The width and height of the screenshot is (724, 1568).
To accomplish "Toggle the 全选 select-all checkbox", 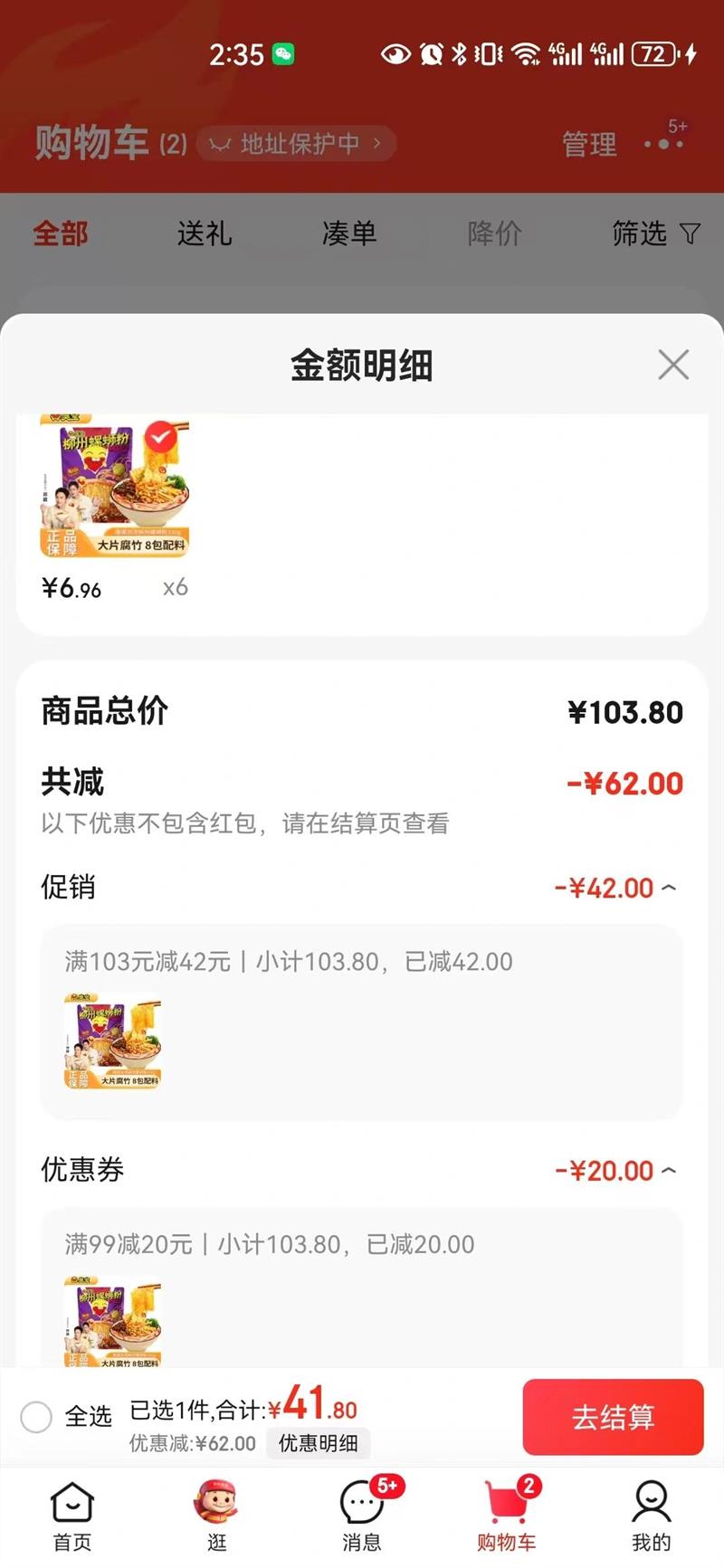I will pos(36,1416).
